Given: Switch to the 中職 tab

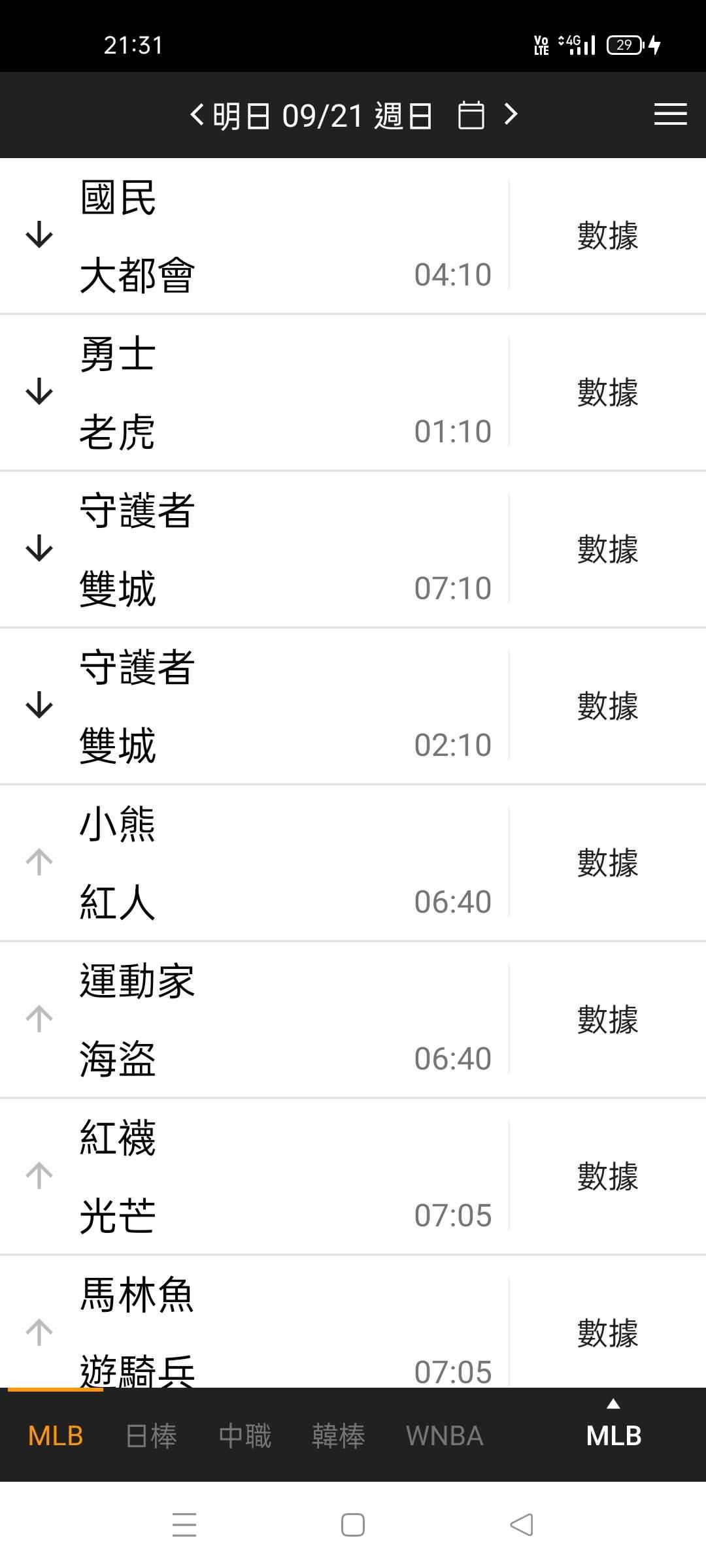Looking at the screenshot, I should tap(244, 1436).
